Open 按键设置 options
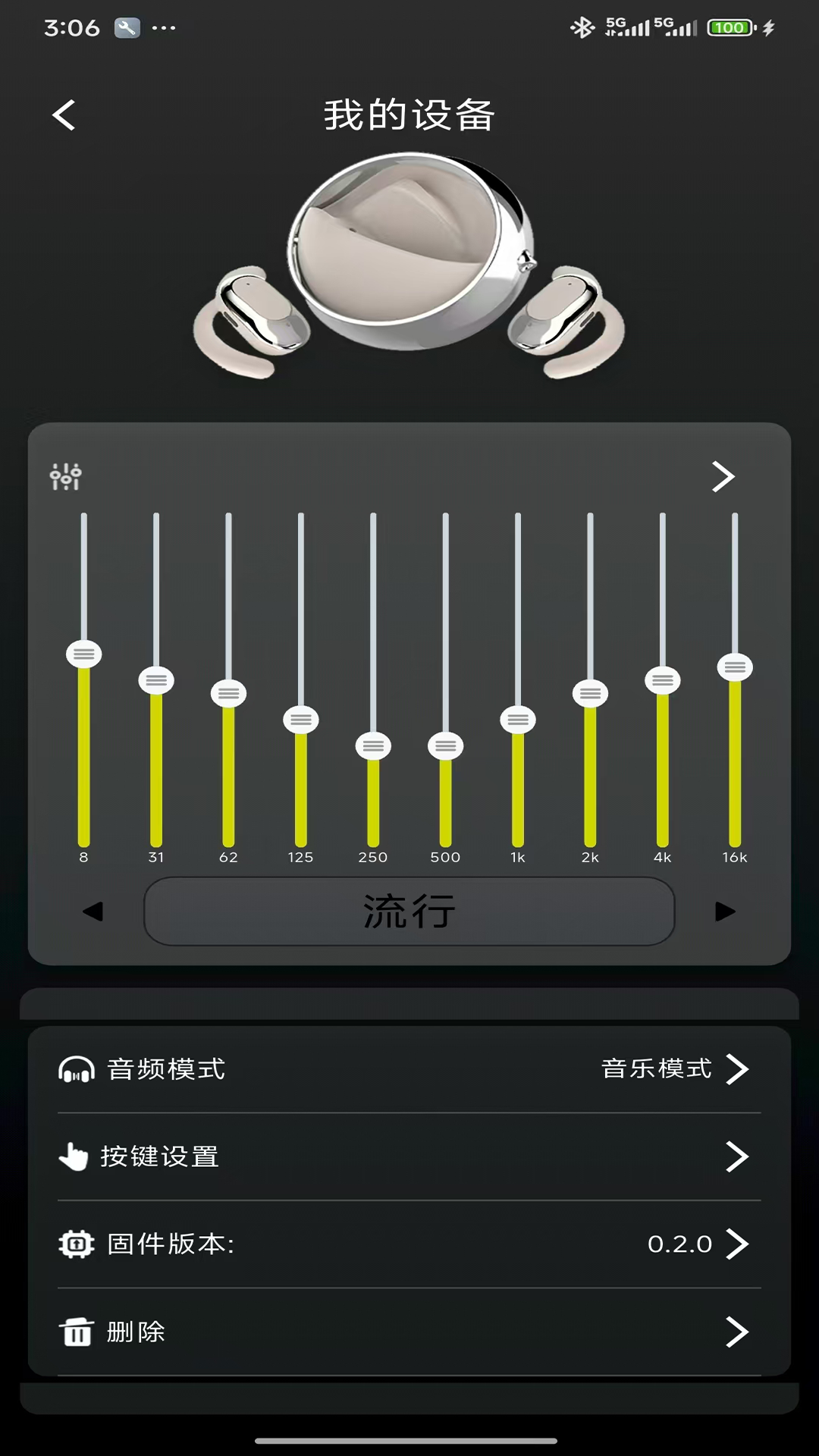 pos(409,1156)
